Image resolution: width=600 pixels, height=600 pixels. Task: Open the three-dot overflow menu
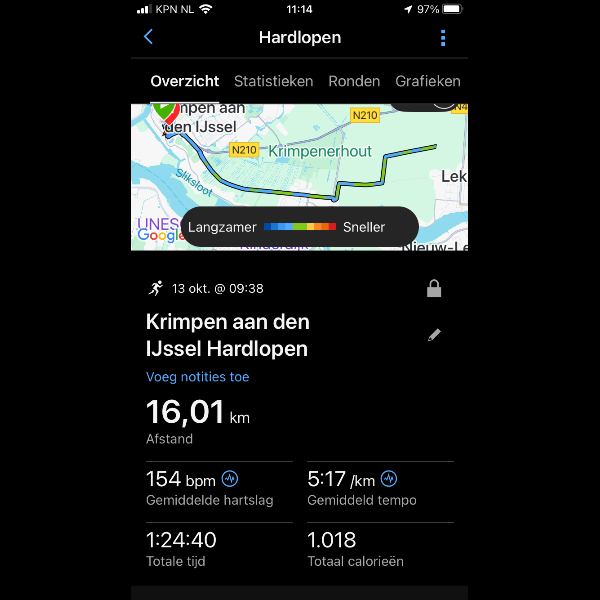click(x=443, y=38)
